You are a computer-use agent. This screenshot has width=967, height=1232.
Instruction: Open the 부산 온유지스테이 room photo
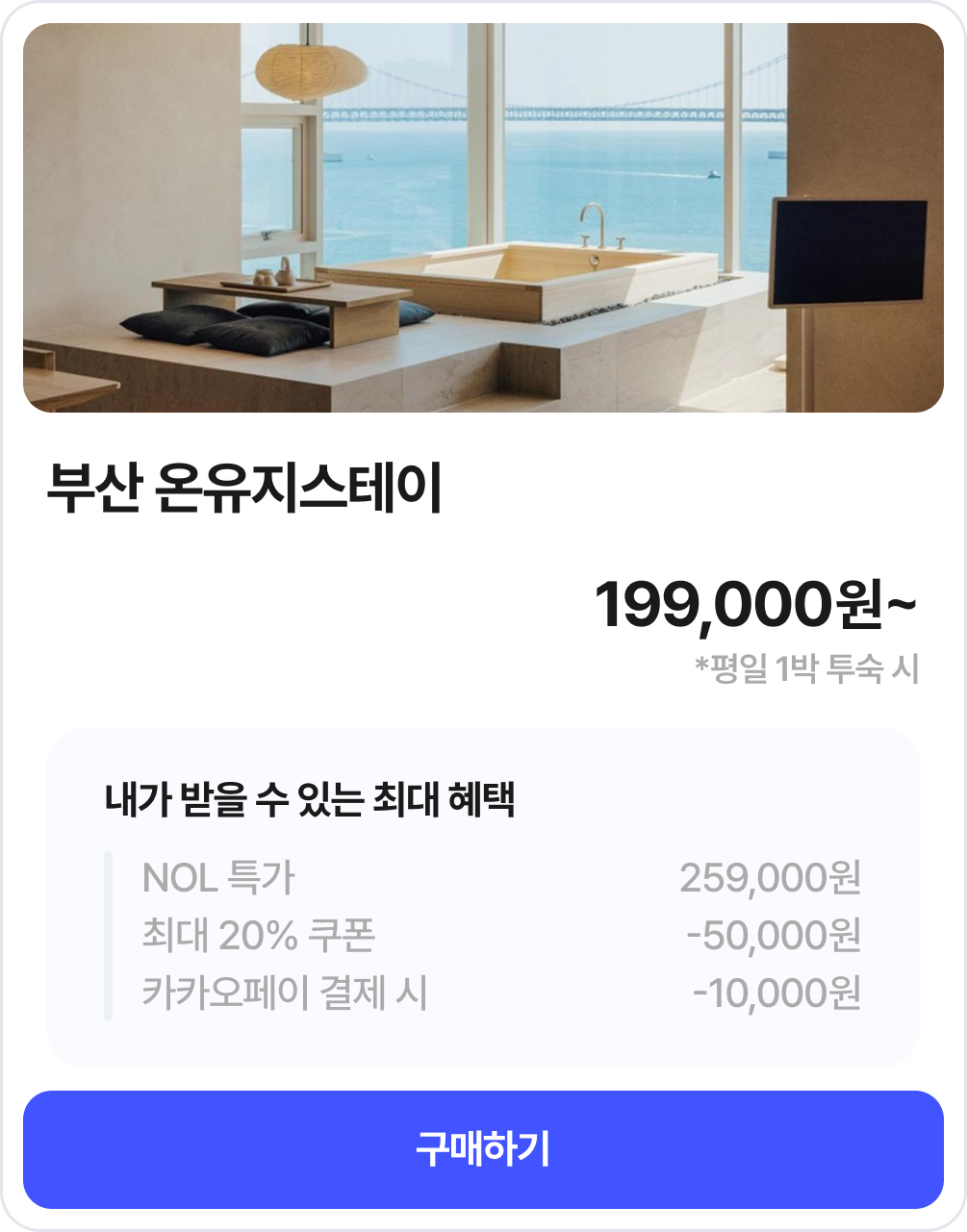coord(483,218)
